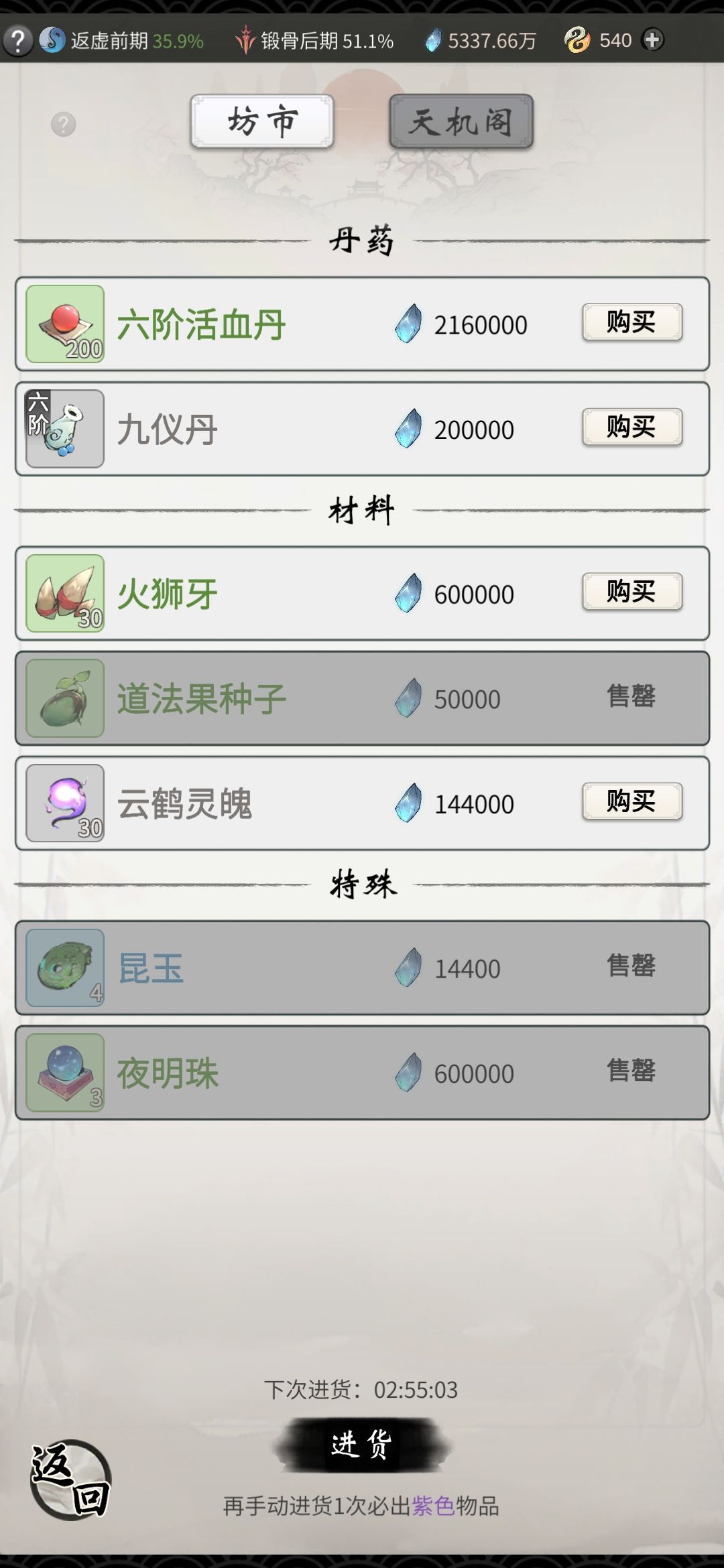The width and height of the screenshot is (724, 1568).
Task: Click the 夜明珠 pearl item icon
Action: (64, 1073)
